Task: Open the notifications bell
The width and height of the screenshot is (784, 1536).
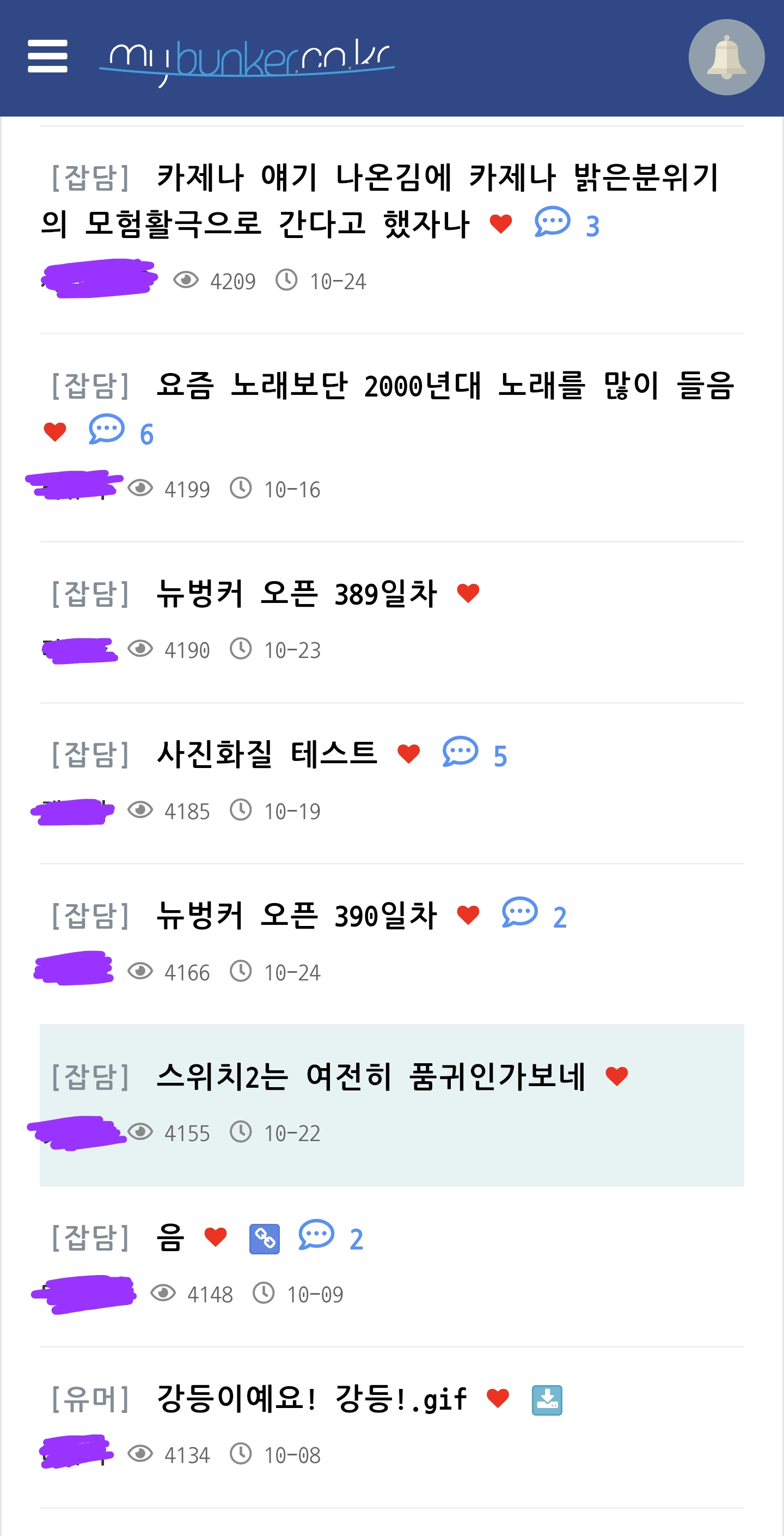Action: [726, 57]
